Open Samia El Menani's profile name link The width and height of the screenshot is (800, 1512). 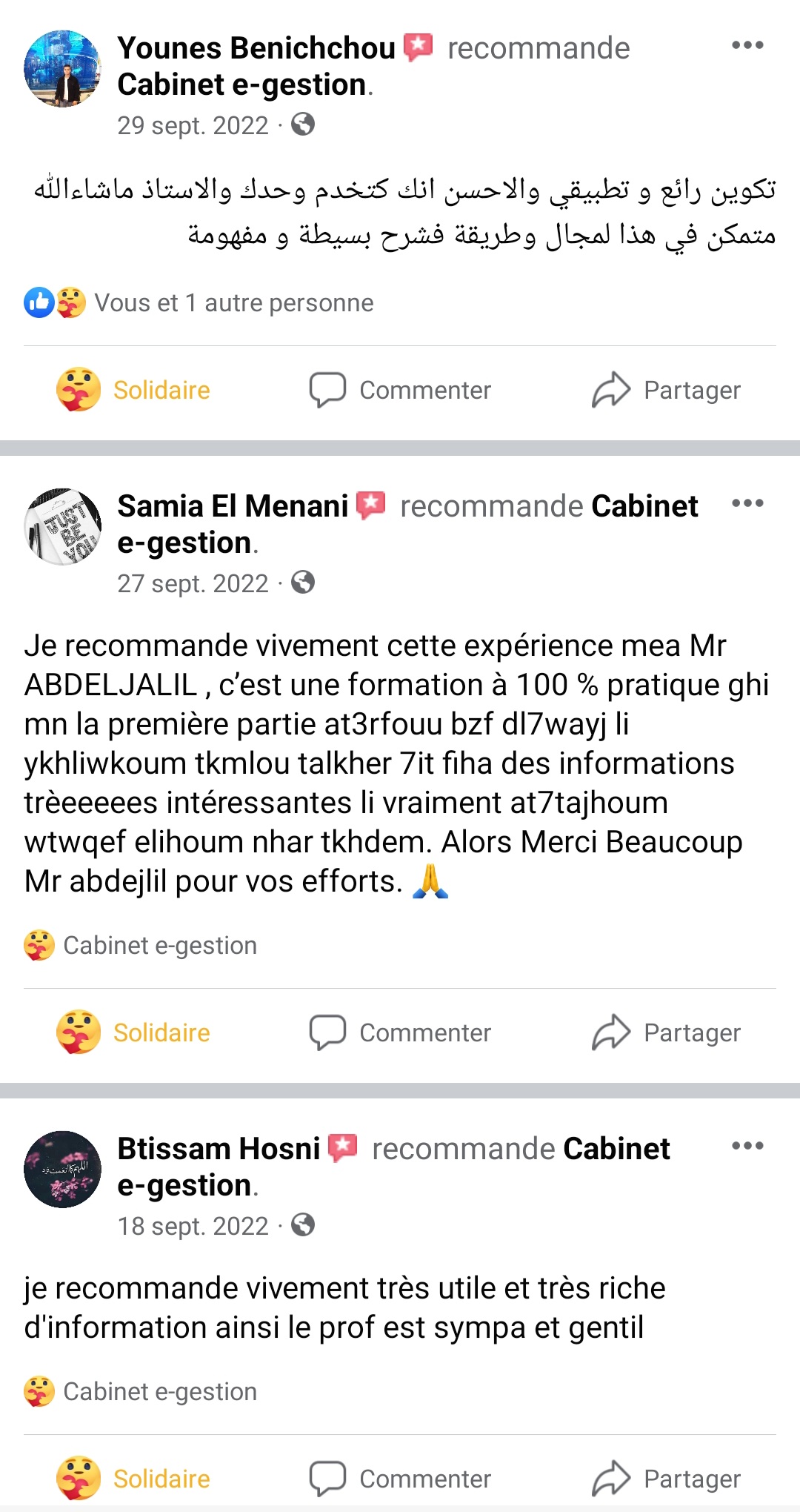click(233, 506)
